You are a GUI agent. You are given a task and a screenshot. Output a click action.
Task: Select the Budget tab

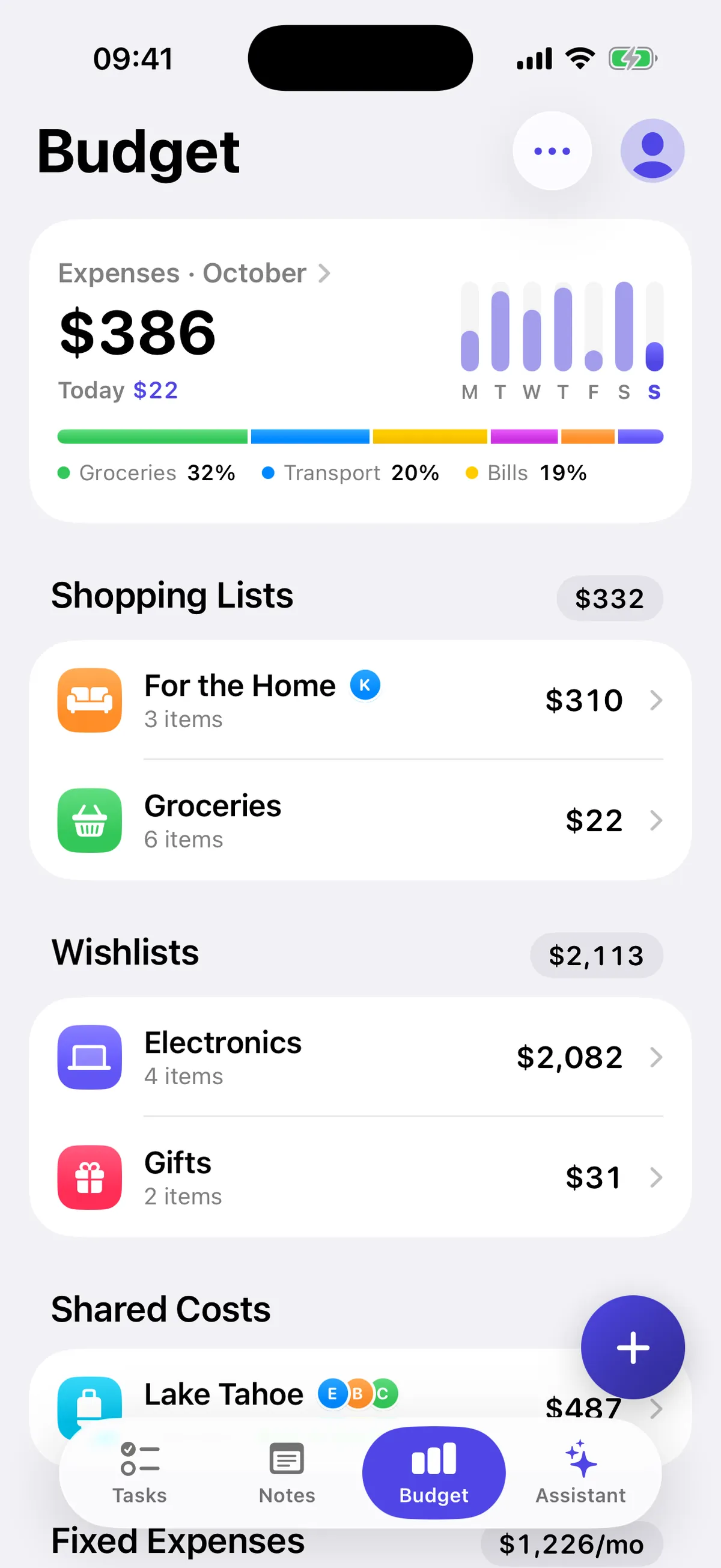tap(434, 1472)
